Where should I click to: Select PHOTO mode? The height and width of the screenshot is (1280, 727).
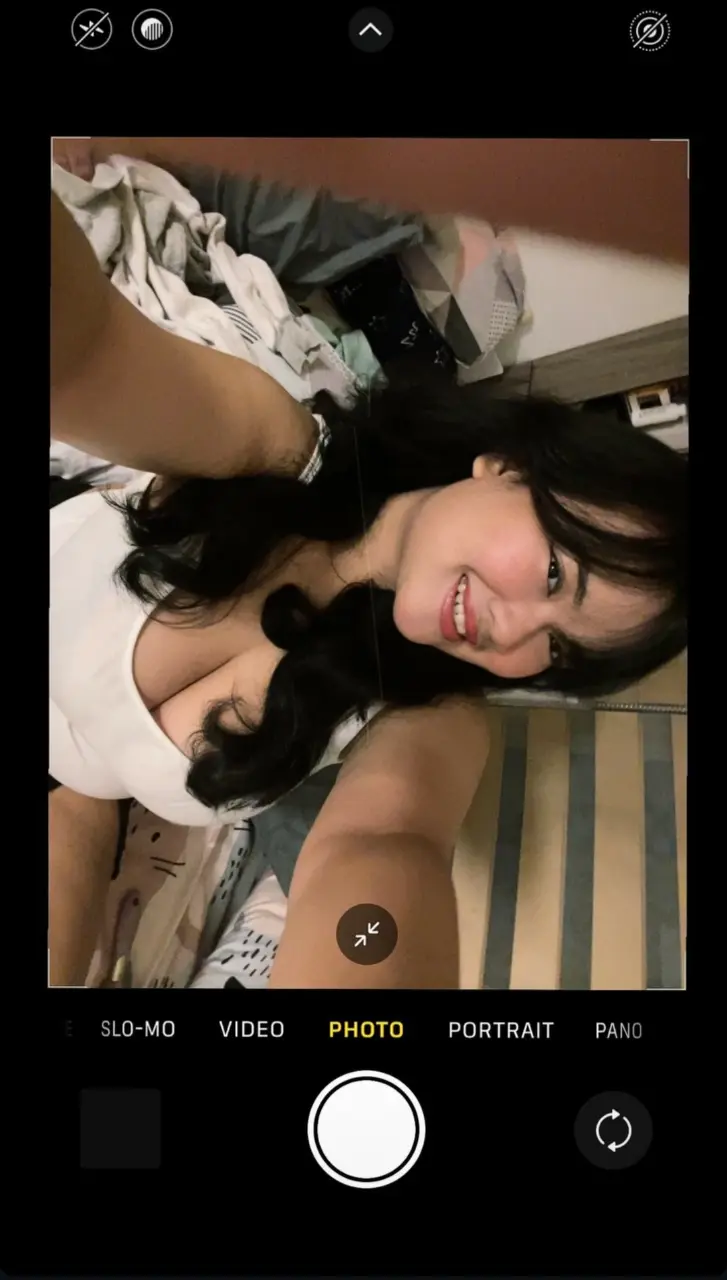[x=366, y=1030]
